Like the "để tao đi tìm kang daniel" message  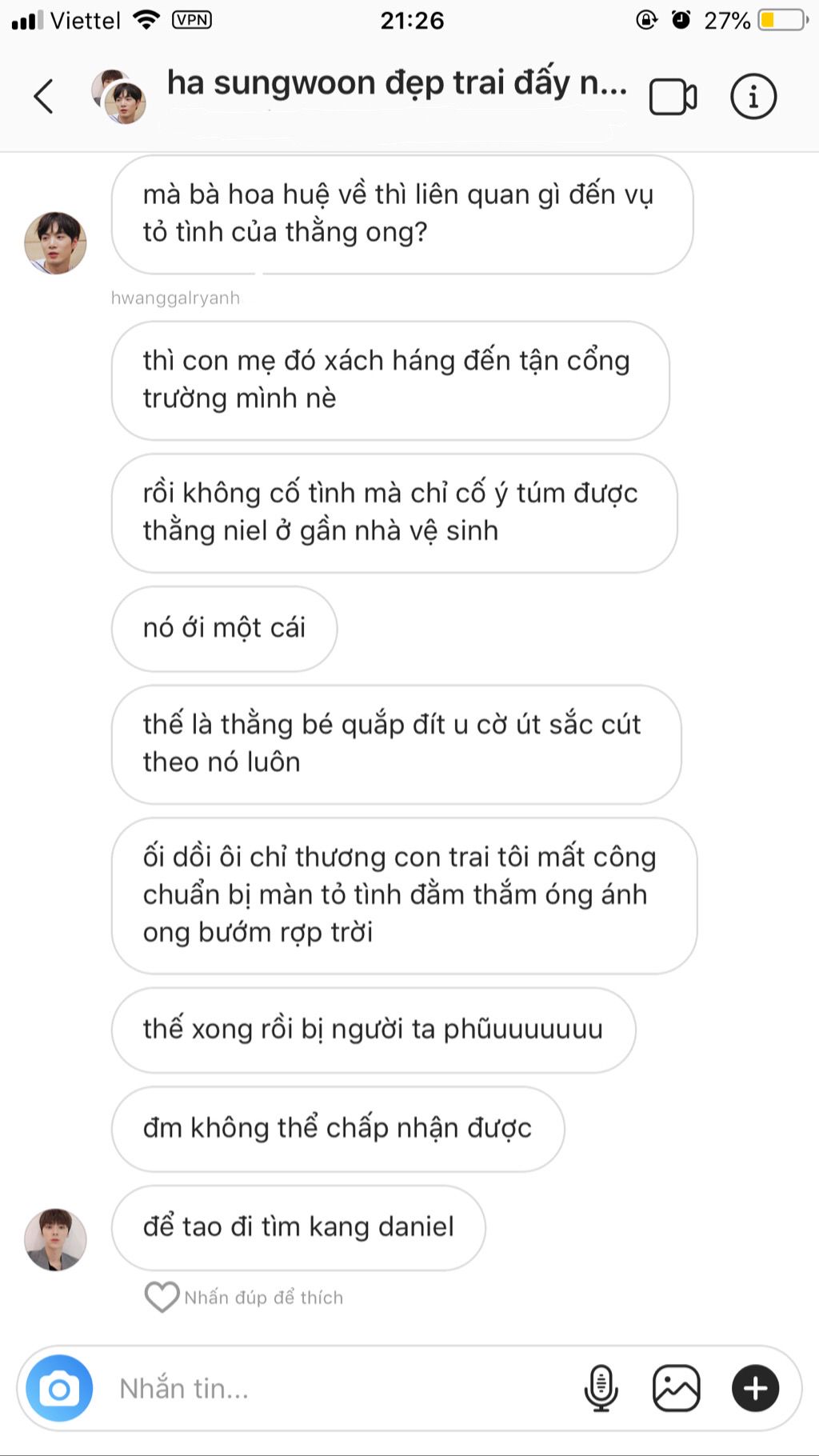(162, 1297)
